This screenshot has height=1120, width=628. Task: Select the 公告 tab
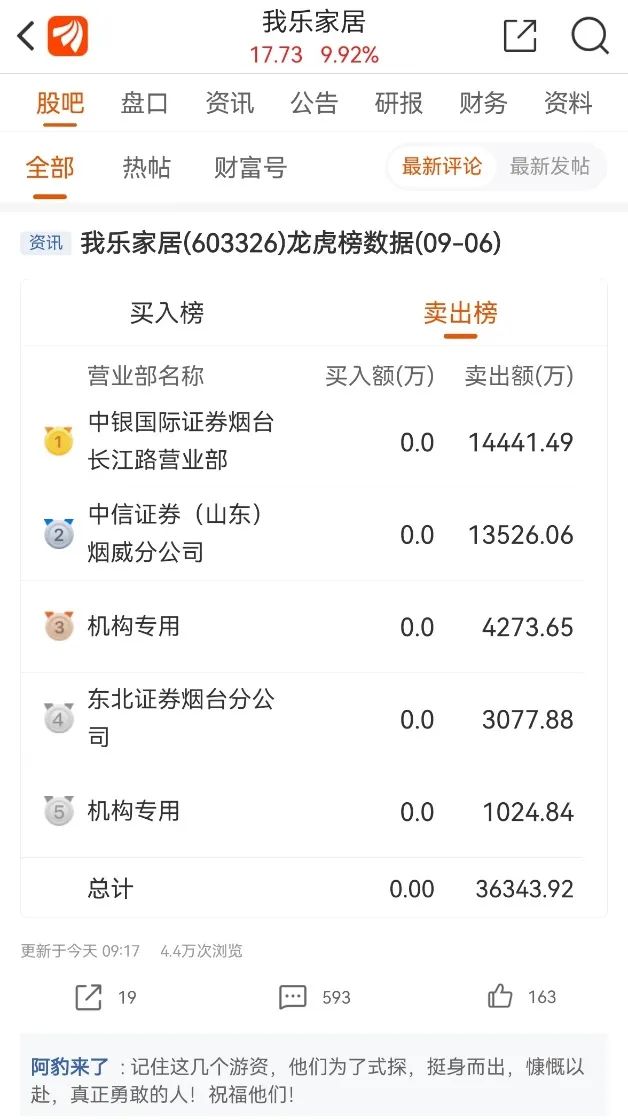[x=314, y=103]
